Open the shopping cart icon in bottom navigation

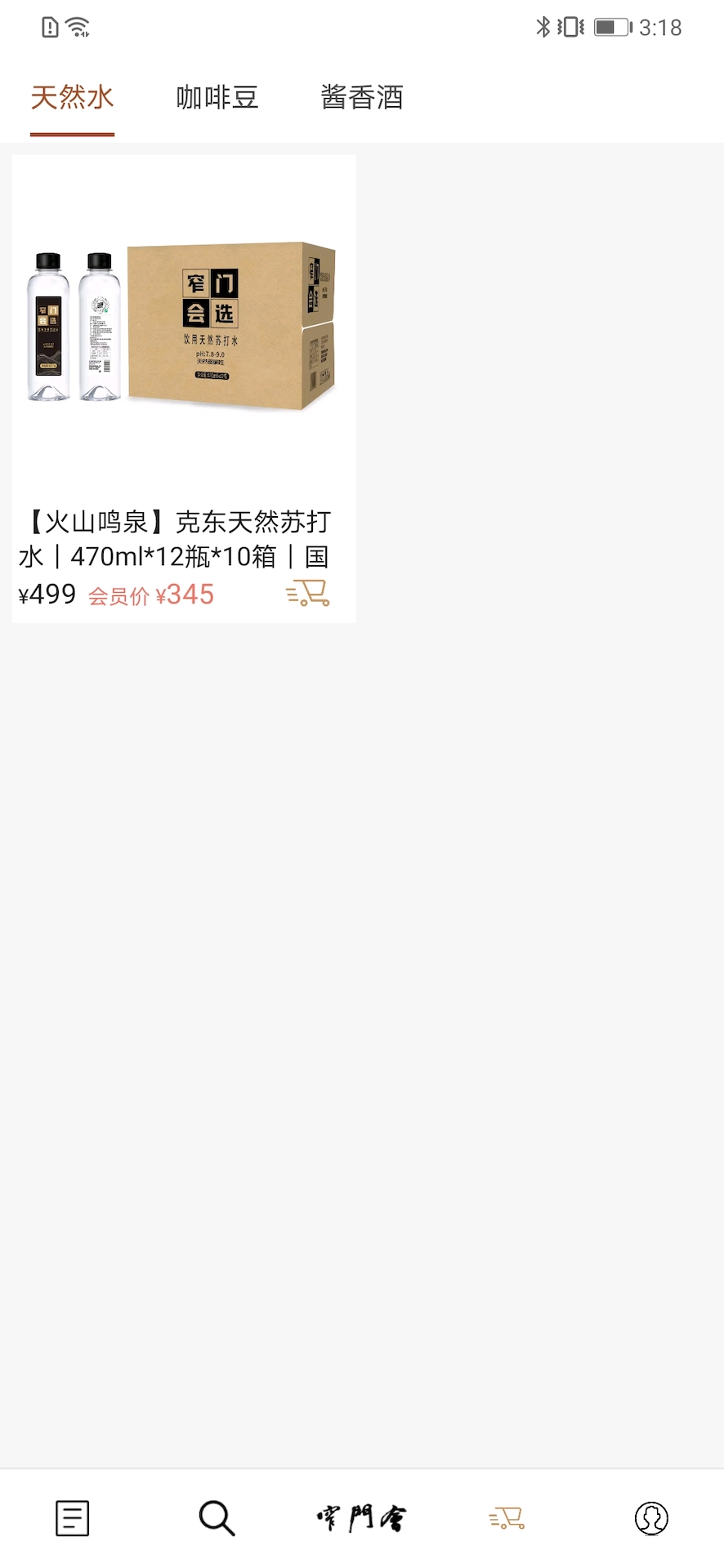pyautogui.click(x=506, y=1517)
